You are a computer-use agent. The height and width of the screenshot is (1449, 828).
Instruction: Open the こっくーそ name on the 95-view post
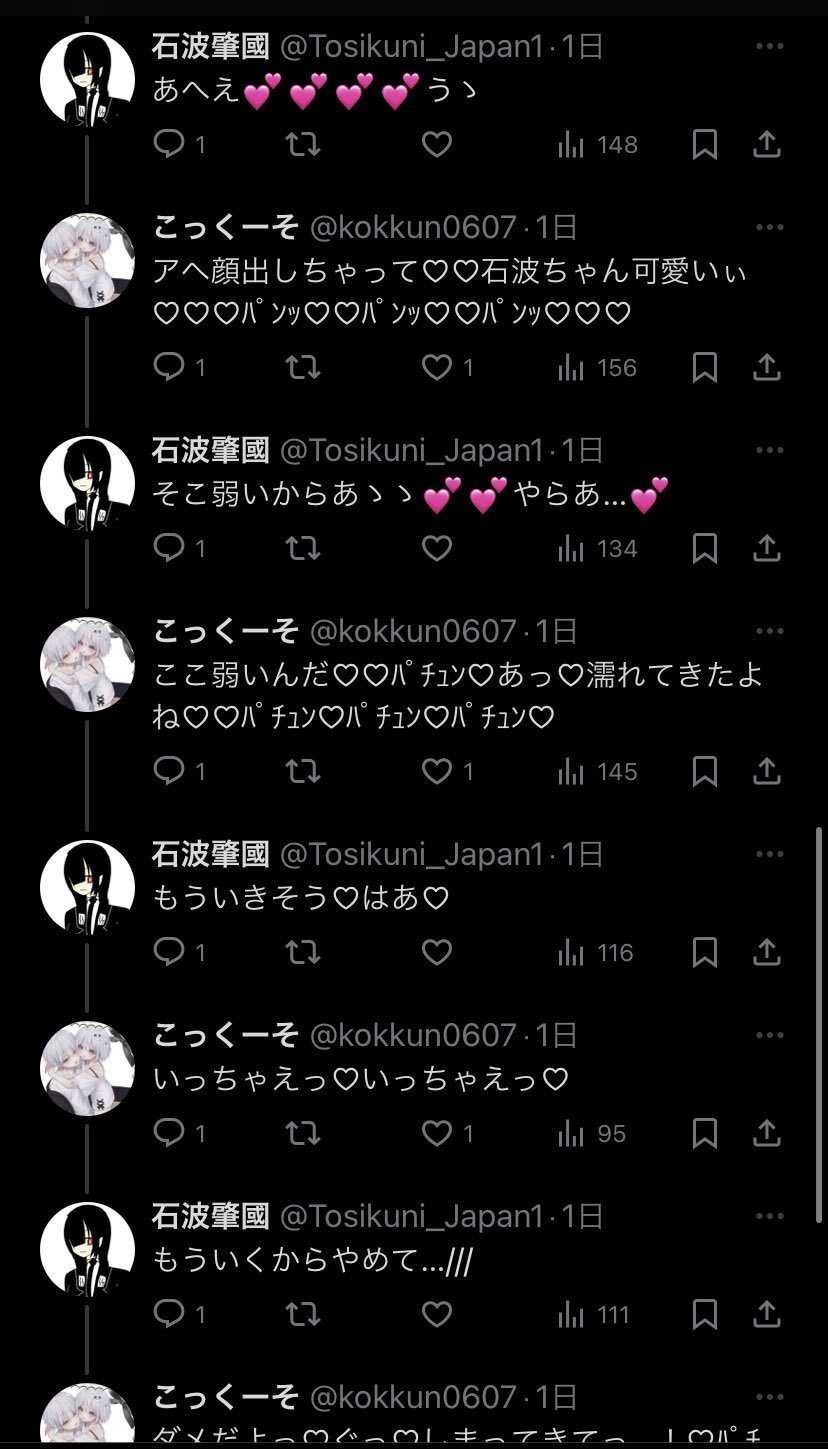225,1036
